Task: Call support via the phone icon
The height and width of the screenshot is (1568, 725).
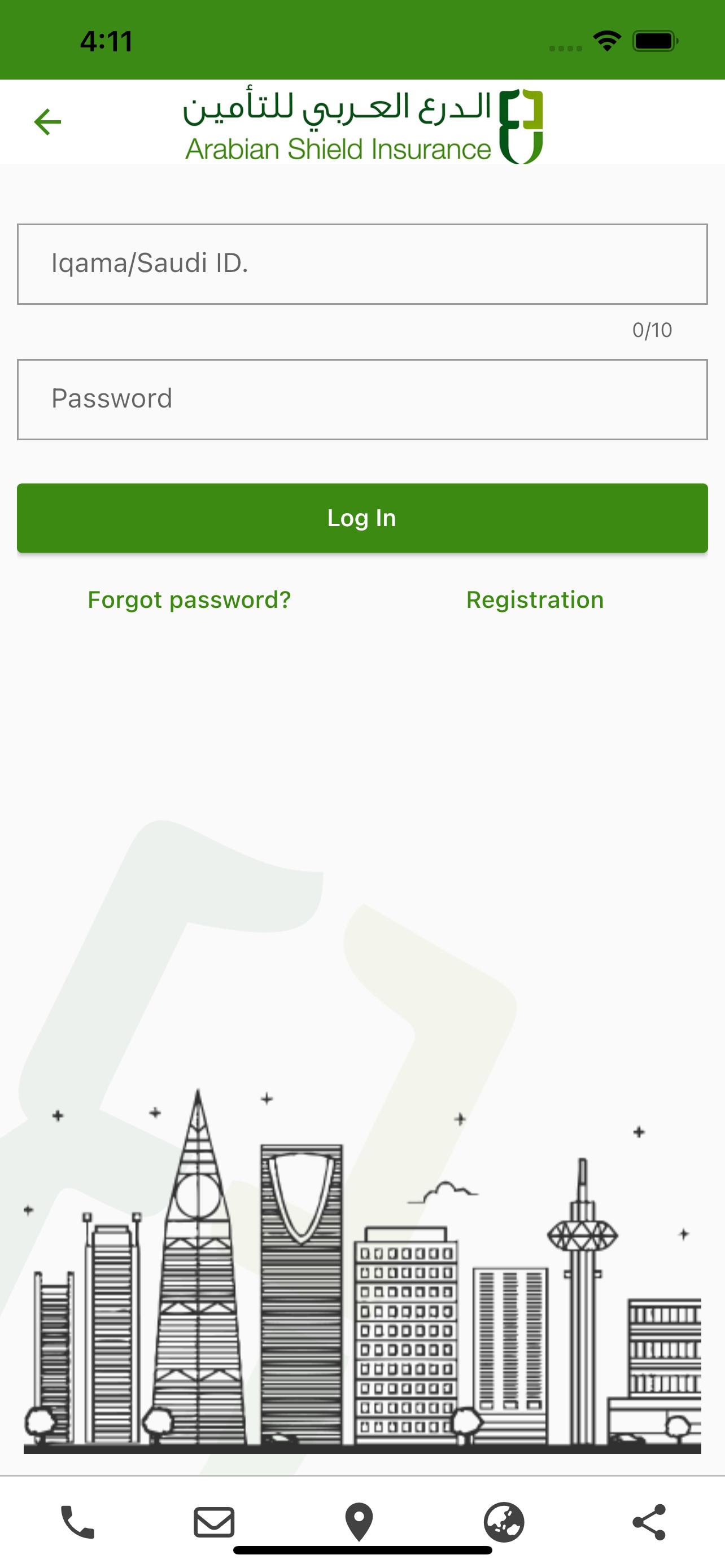Action: pos(78,1522)
